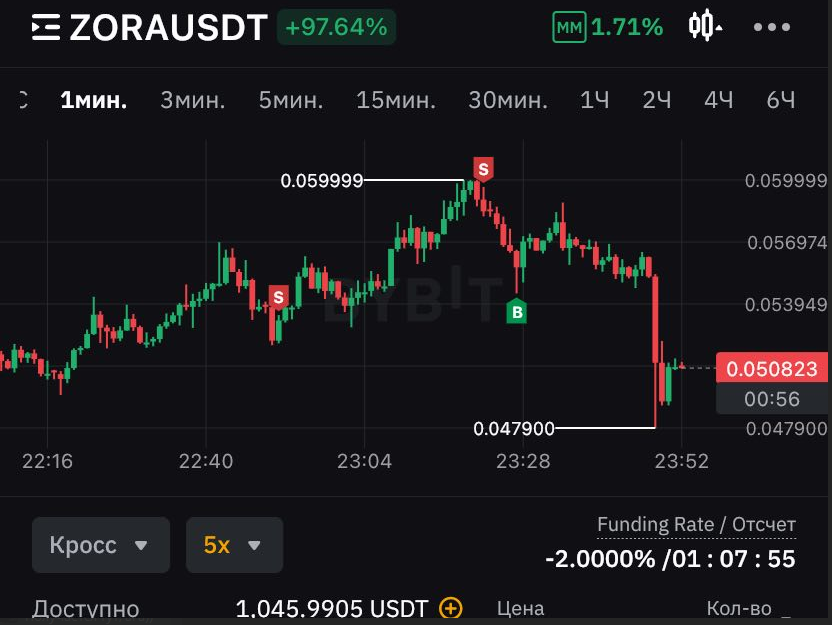
Task: Open the three-dot overflow menu
Action: [772, 27]
